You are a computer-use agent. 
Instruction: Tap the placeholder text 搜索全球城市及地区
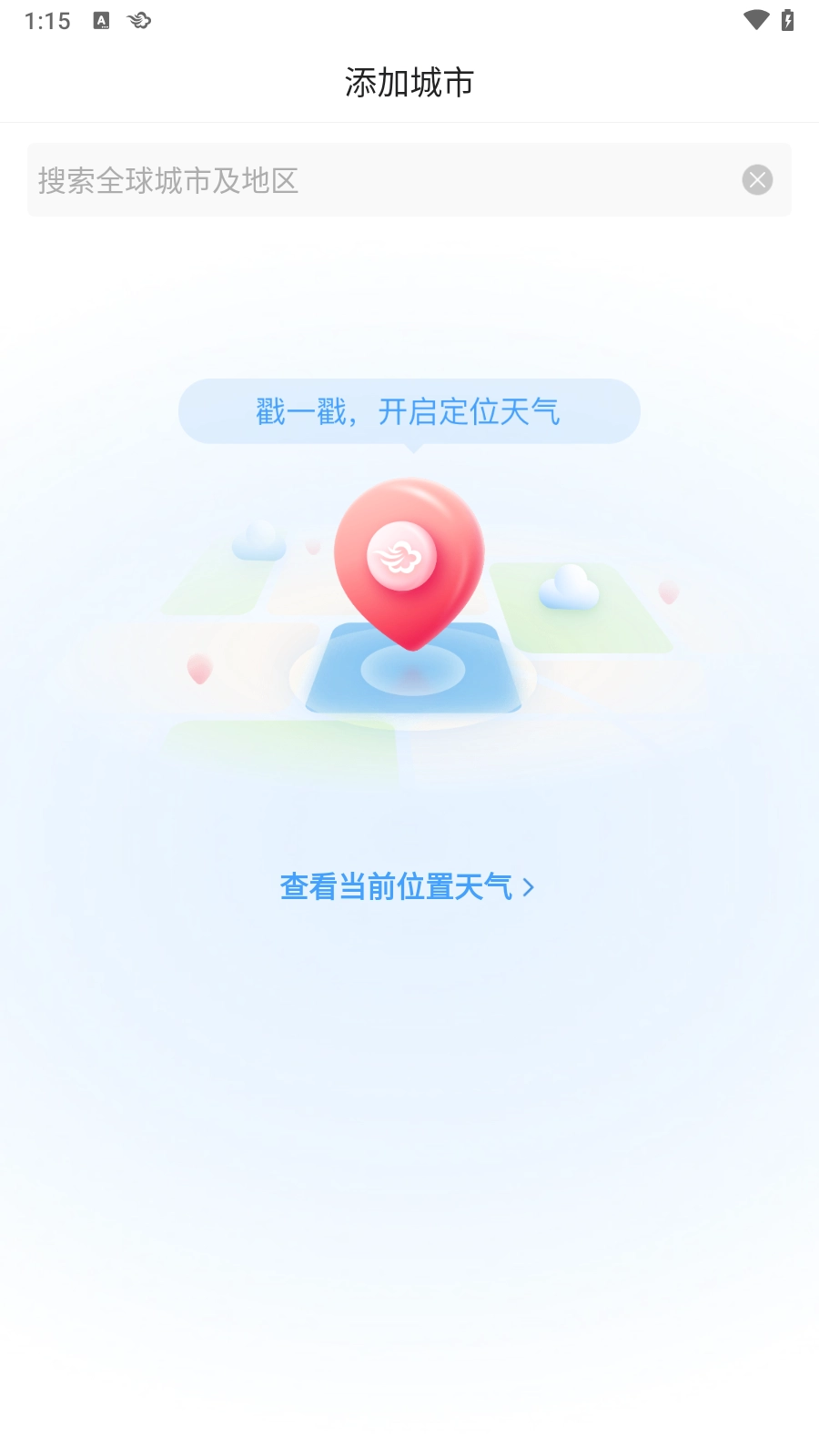click(169, 180)
